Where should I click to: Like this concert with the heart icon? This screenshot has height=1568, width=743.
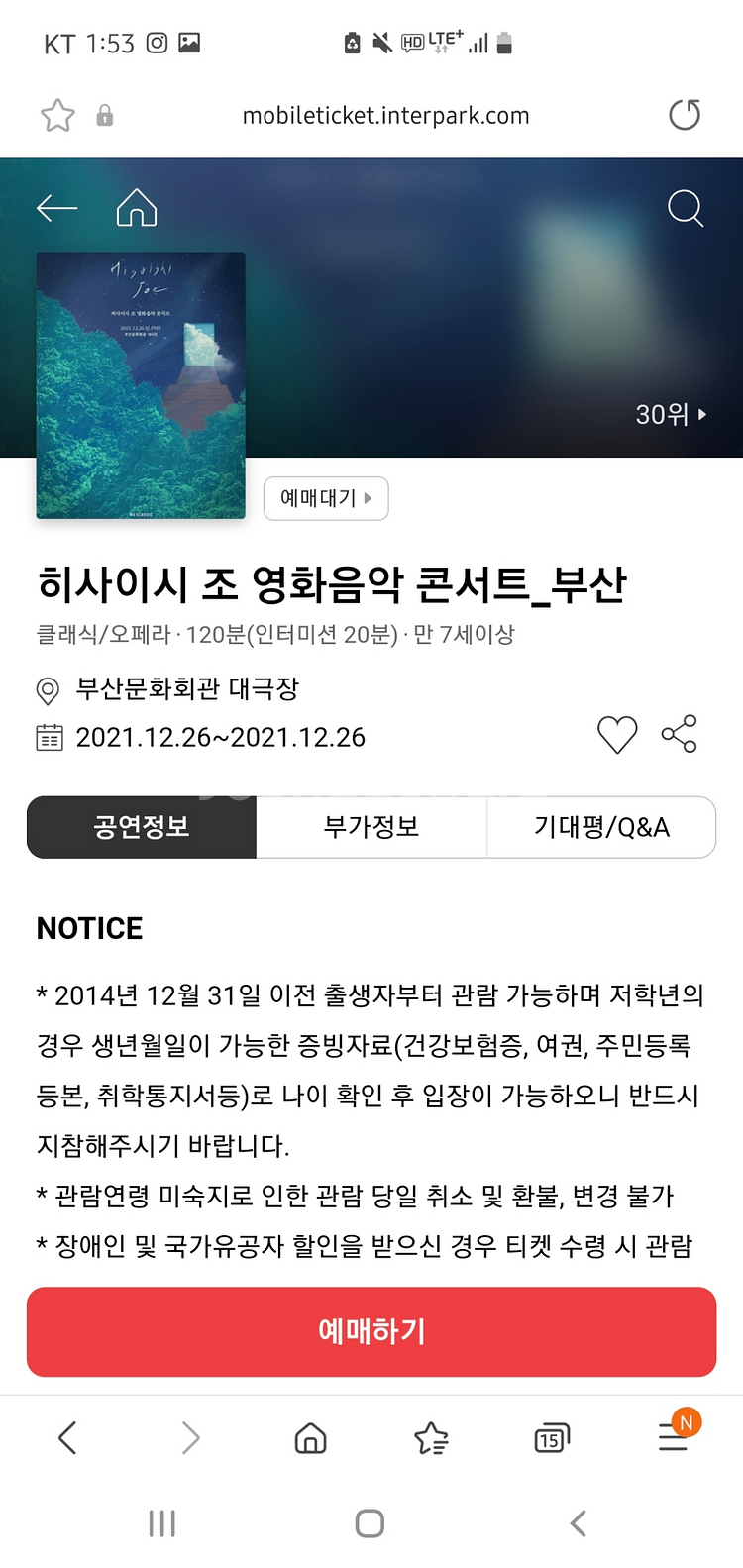click(x=617, y=734)
